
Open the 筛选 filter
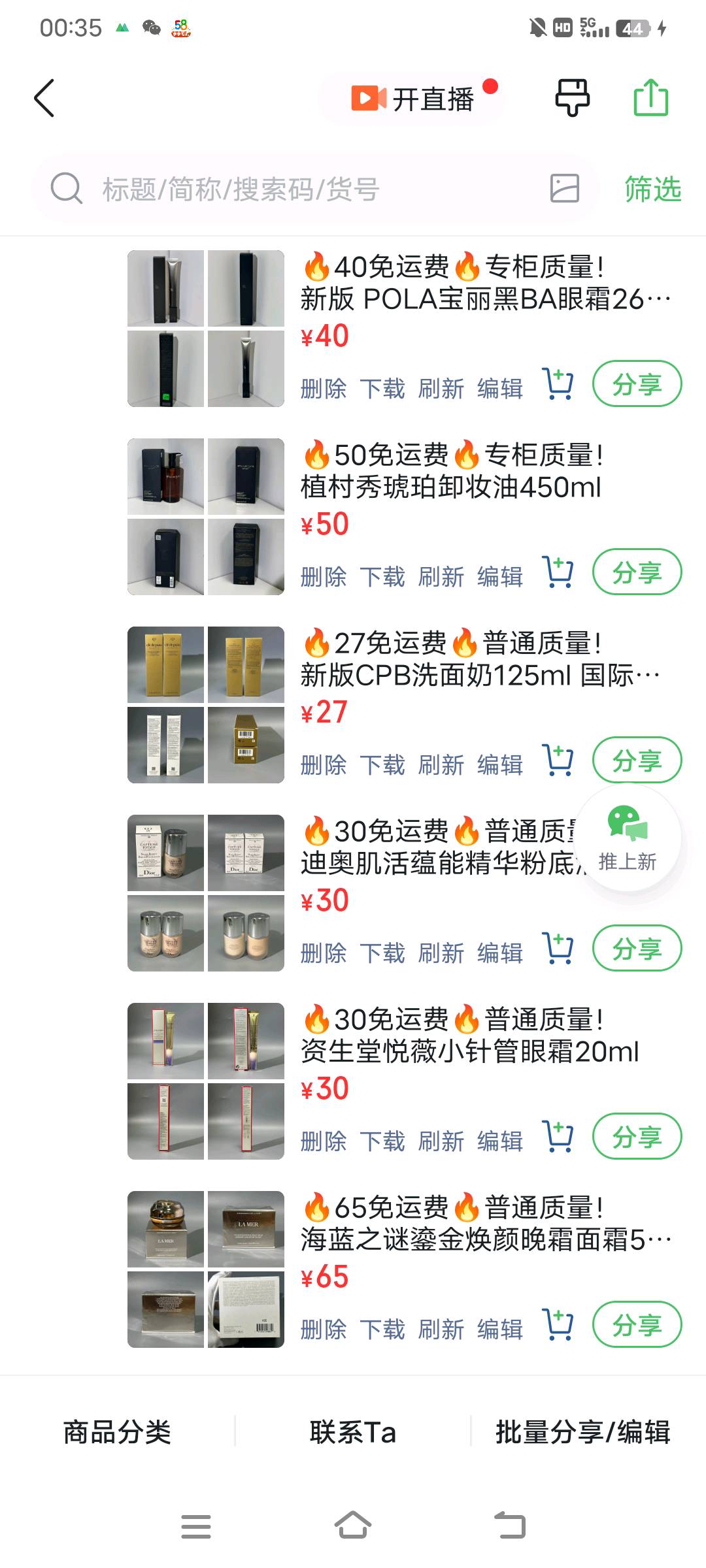(652, 189)
